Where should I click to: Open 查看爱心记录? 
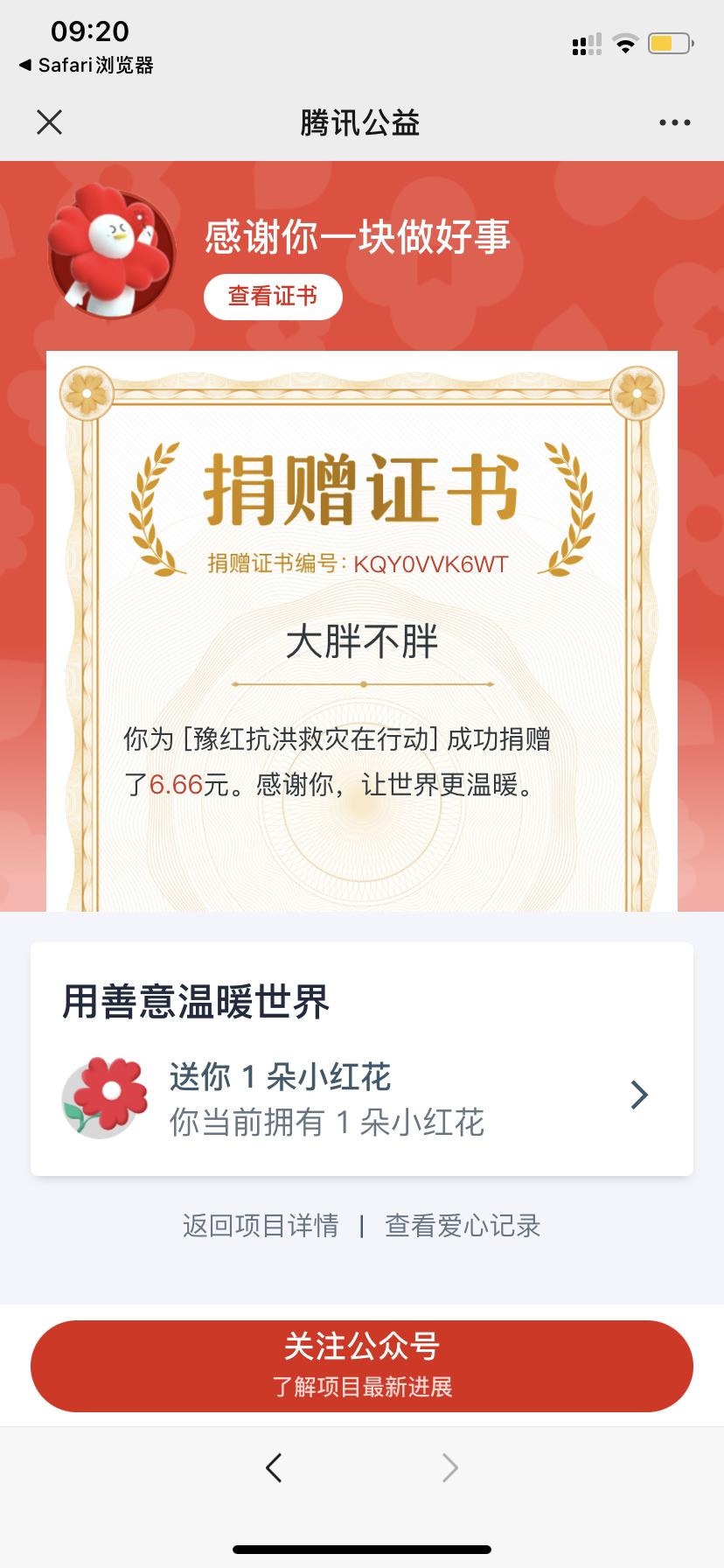point(463,1226)
